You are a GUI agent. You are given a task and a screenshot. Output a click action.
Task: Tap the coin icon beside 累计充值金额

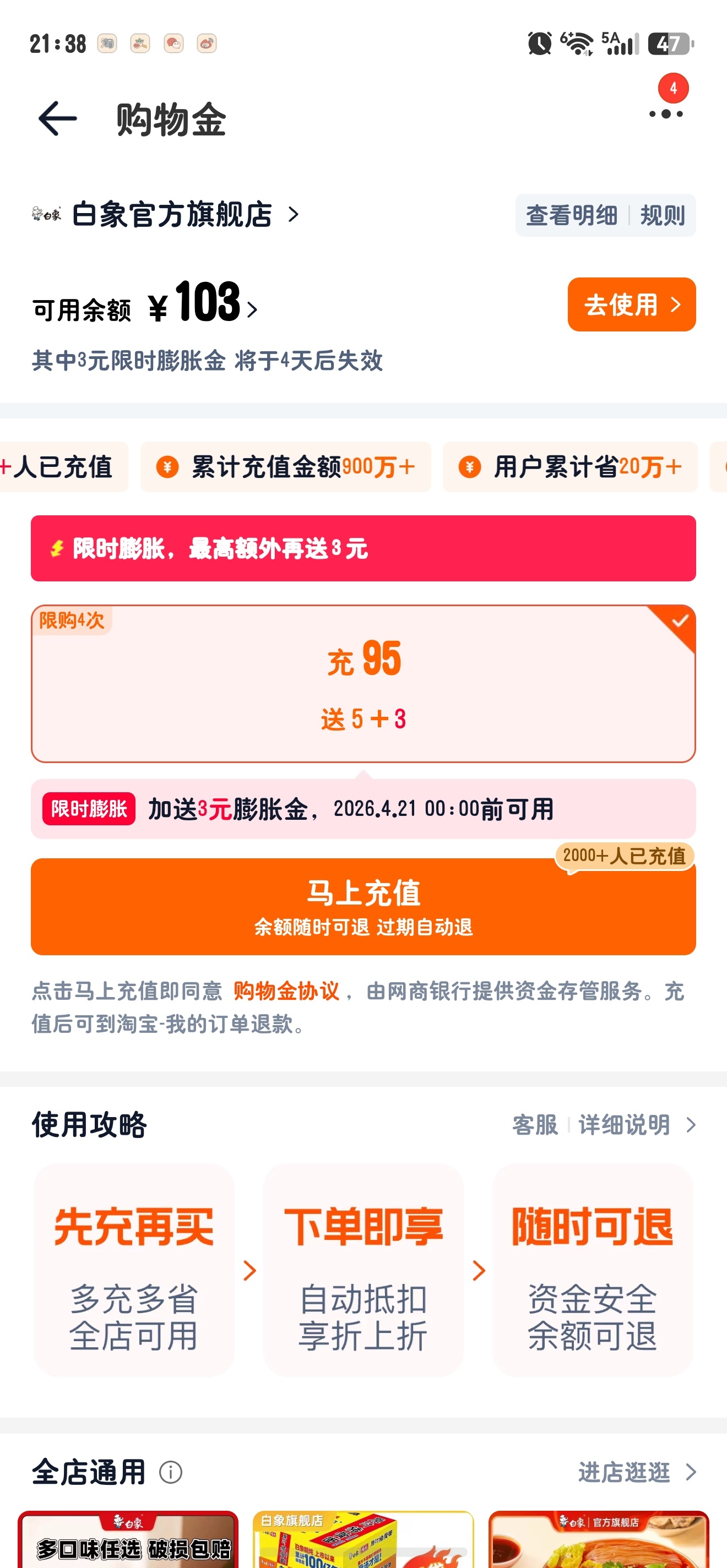click(x=169, y=467)
